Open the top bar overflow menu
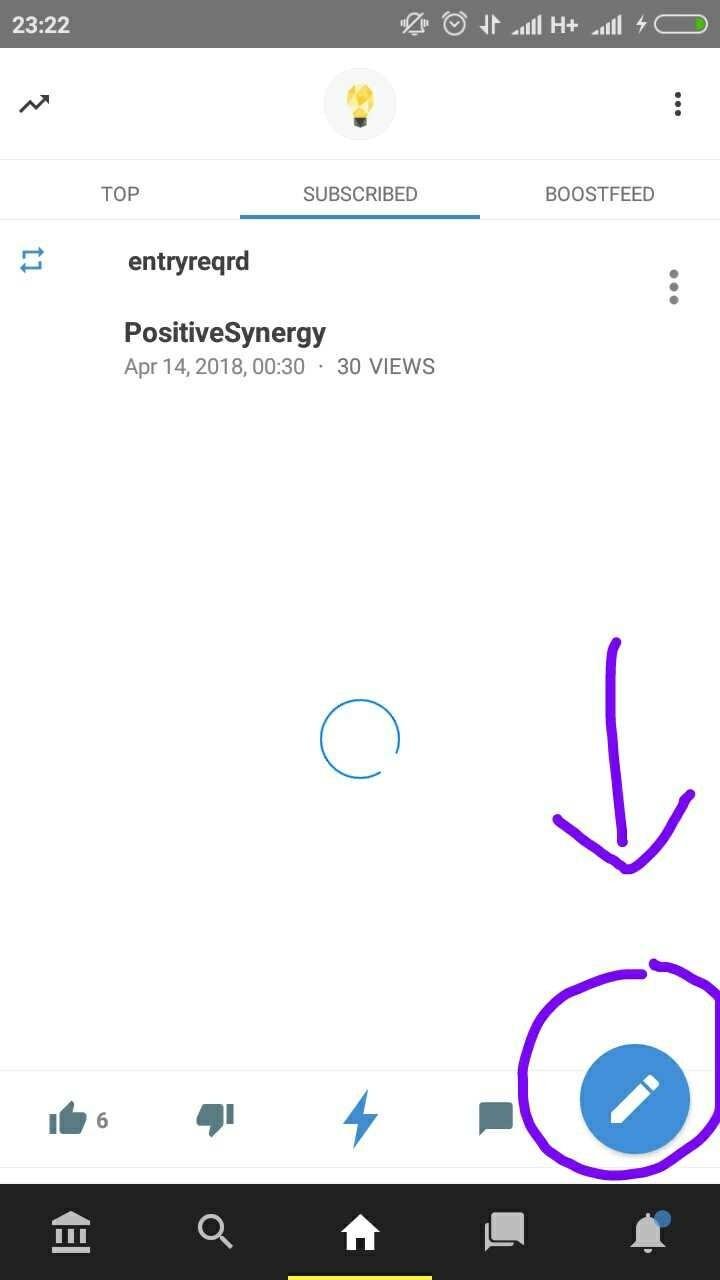 (678, 104)
